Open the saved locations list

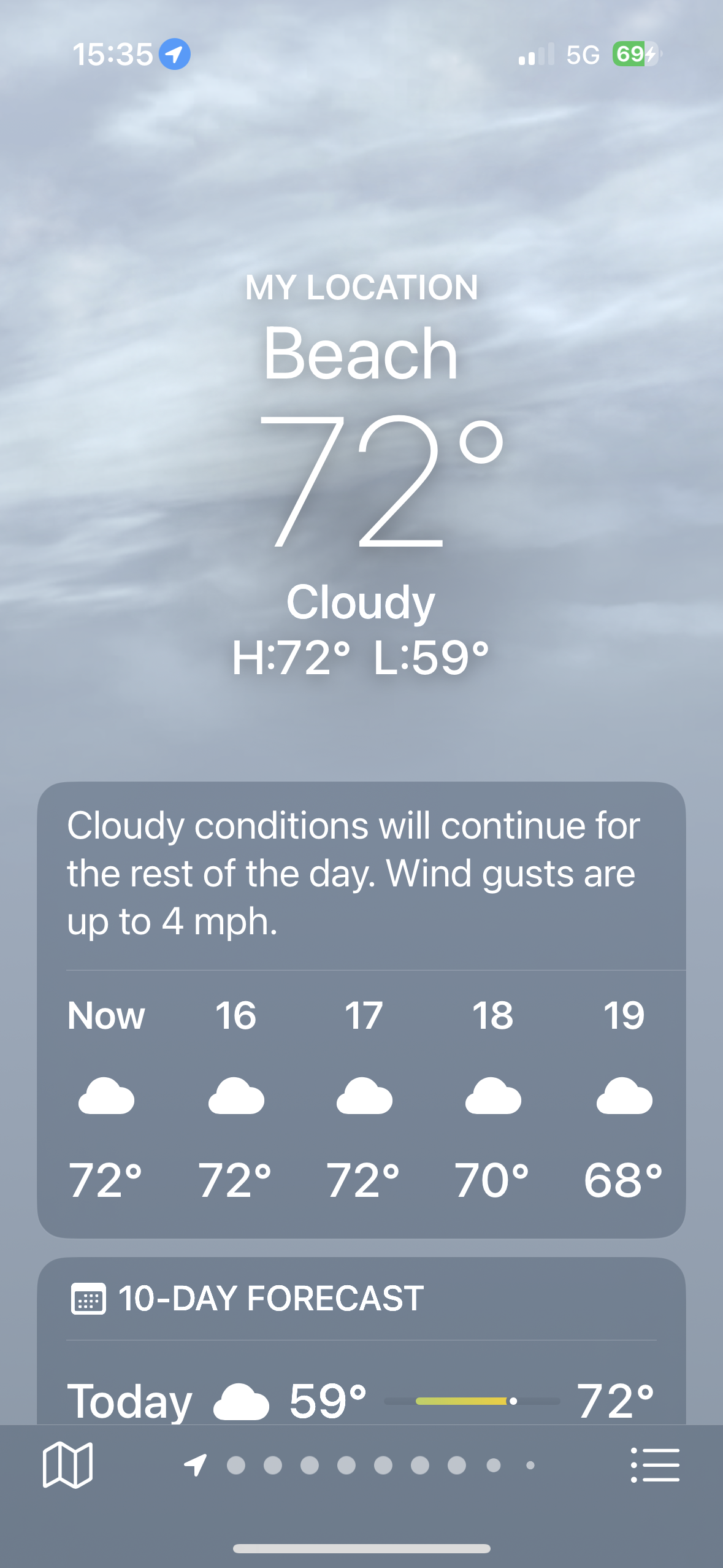tap(655, 1465)
